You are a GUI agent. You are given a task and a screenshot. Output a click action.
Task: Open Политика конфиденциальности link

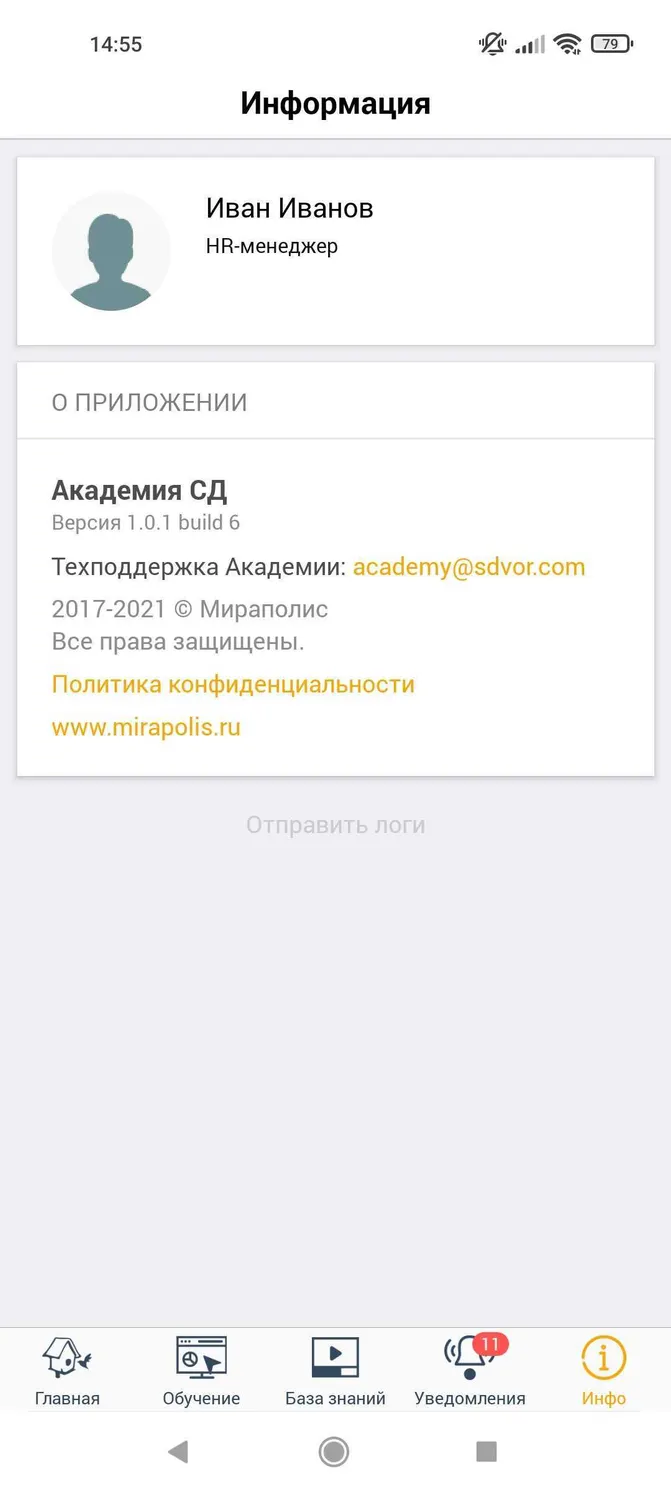233,685
